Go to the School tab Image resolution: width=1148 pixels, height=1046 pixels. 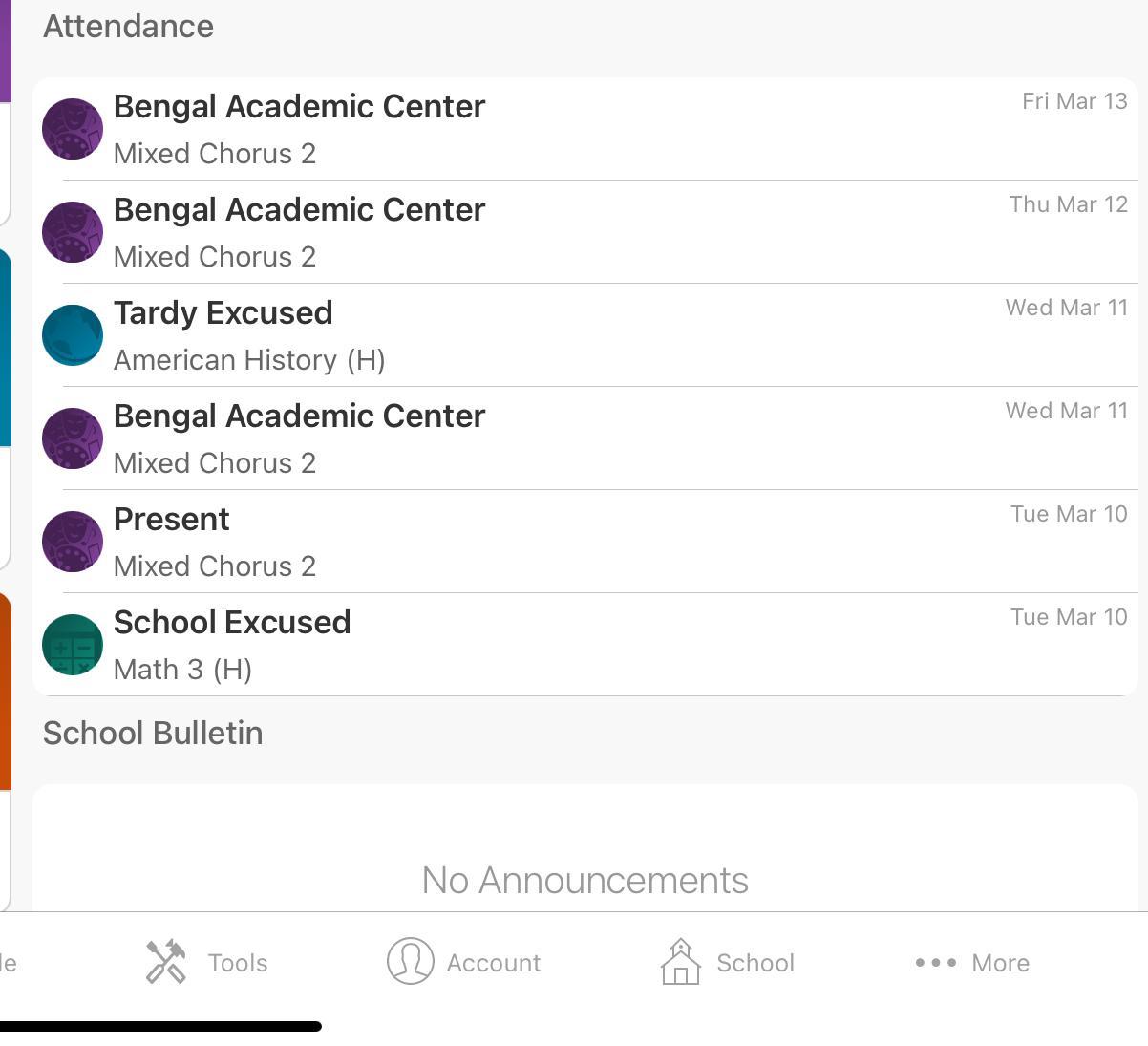pos(728,962)
